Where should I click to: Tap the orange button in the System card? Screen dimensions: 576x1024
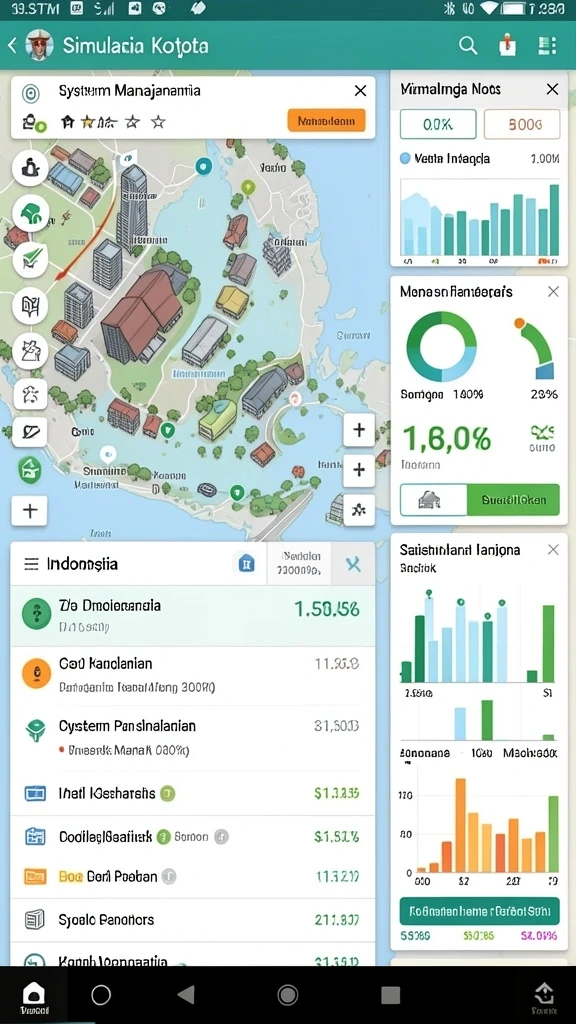point(326,121)
